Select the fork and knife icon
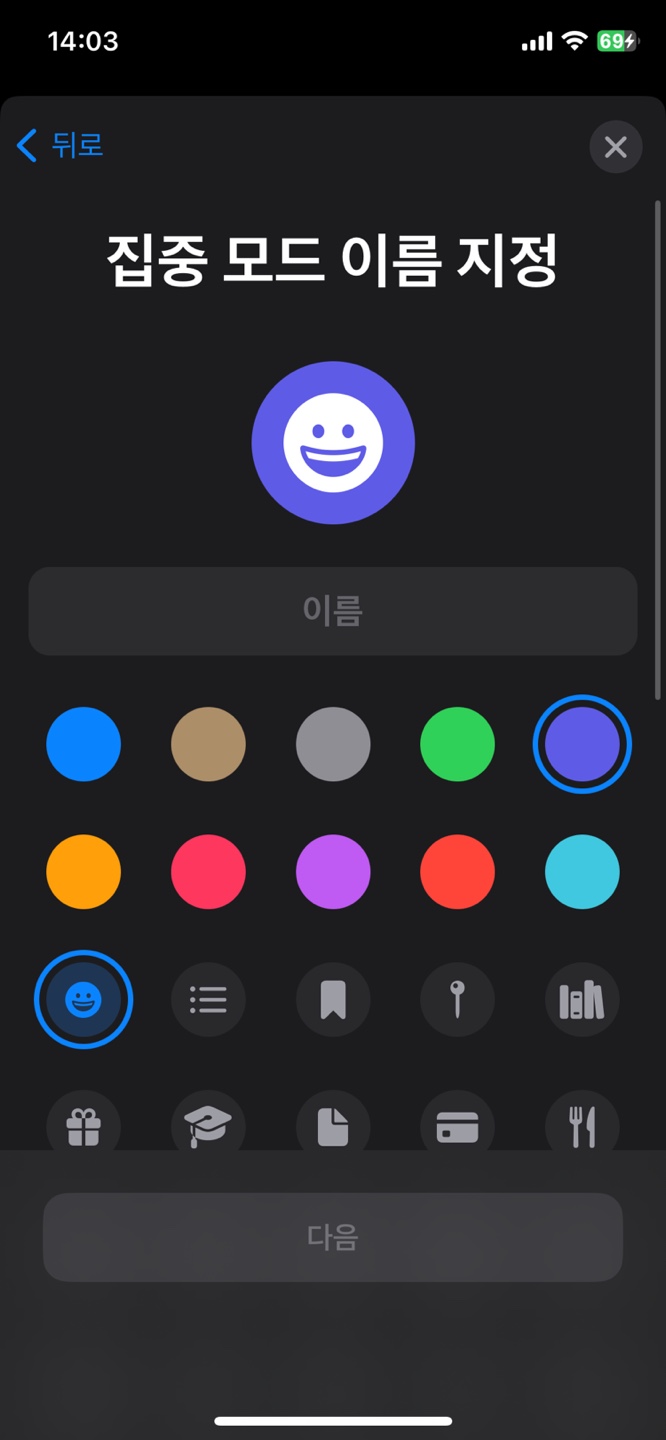 (x=582, y=1124)
